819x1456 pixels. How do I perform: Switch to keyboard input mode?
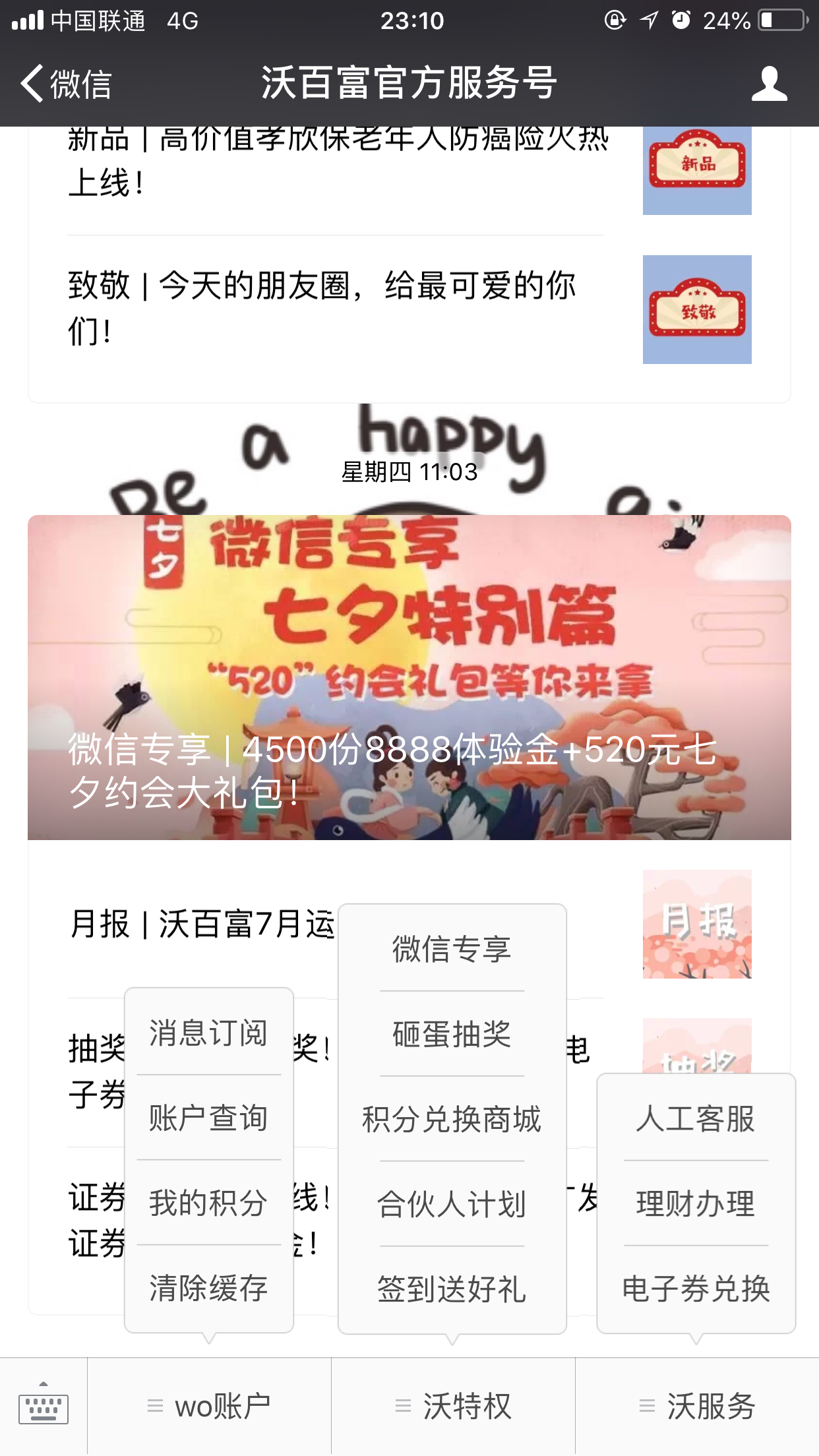click(44, 1406)
